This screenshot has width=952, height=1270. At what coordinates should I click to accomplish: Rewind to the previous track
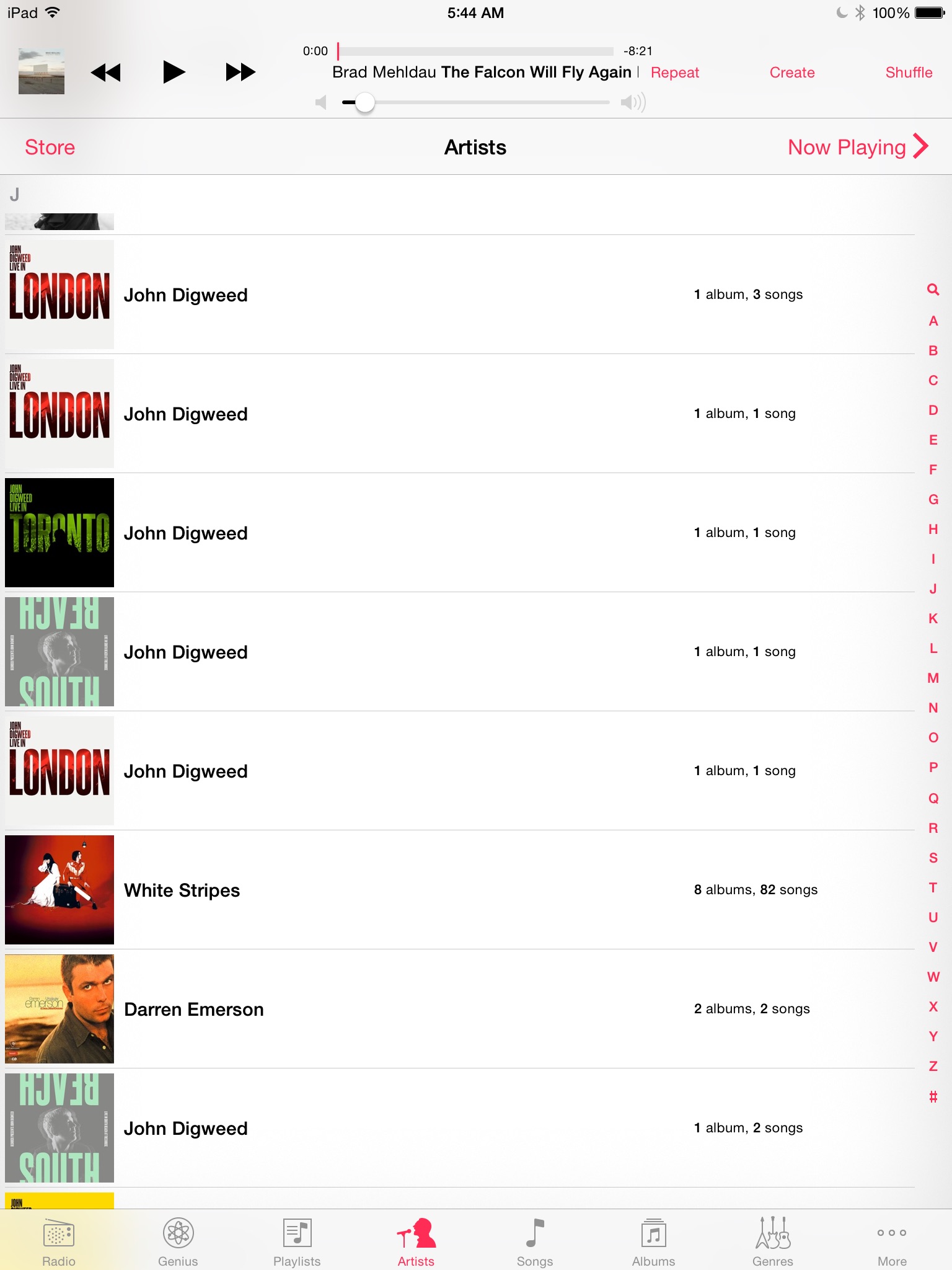(x=106, y=73)
